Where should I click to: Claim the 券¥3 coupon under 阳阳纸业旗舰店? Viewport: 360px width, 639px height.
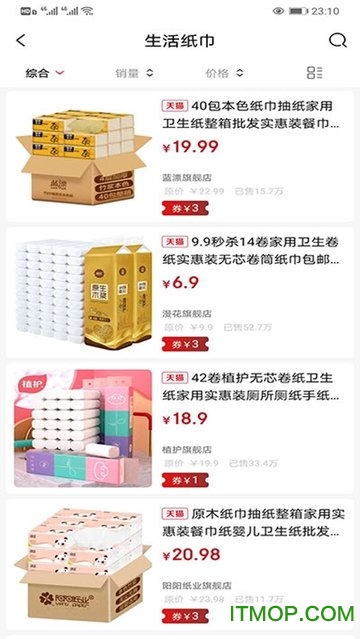point(185,616)
